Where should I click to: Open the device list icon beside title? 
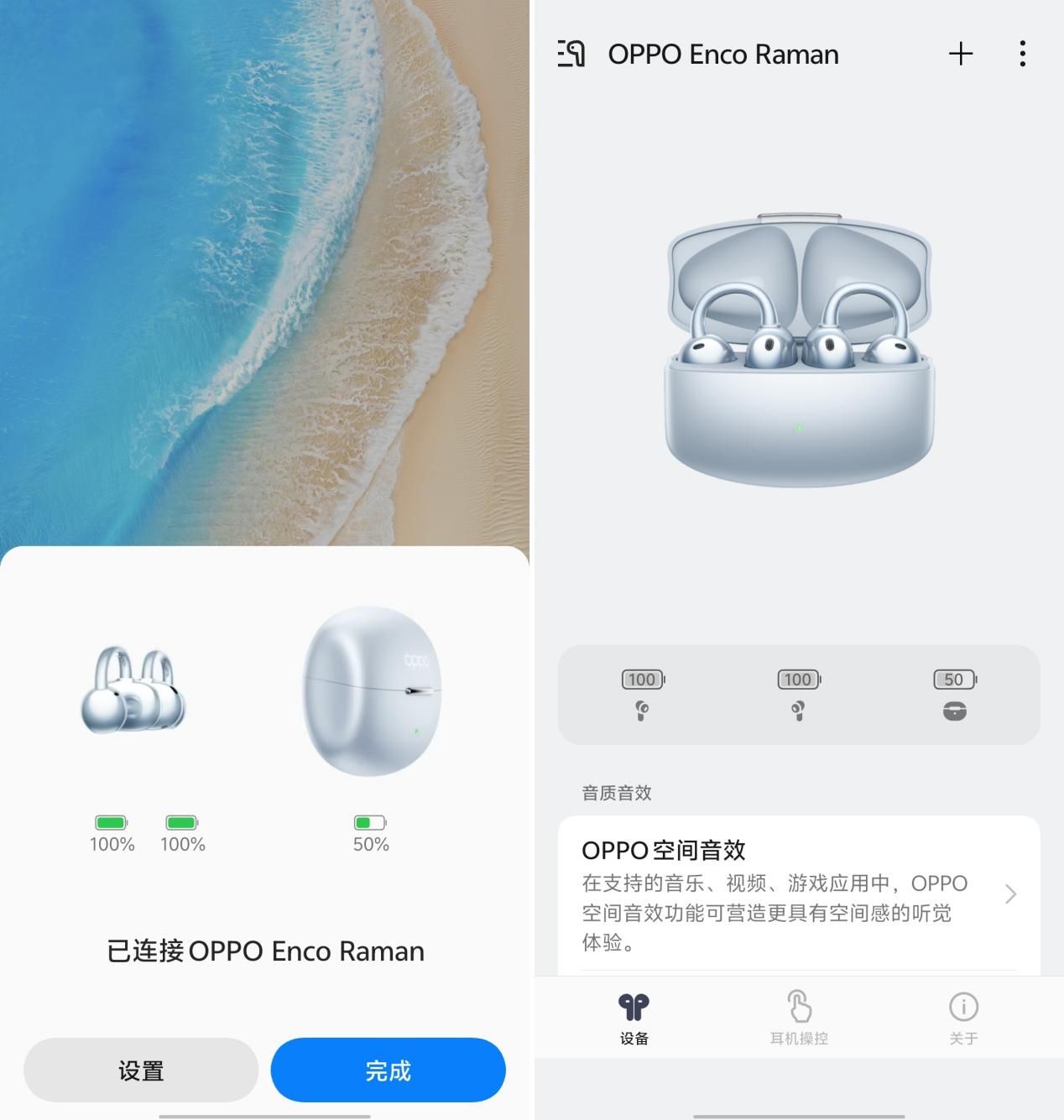tap(571, 54)
